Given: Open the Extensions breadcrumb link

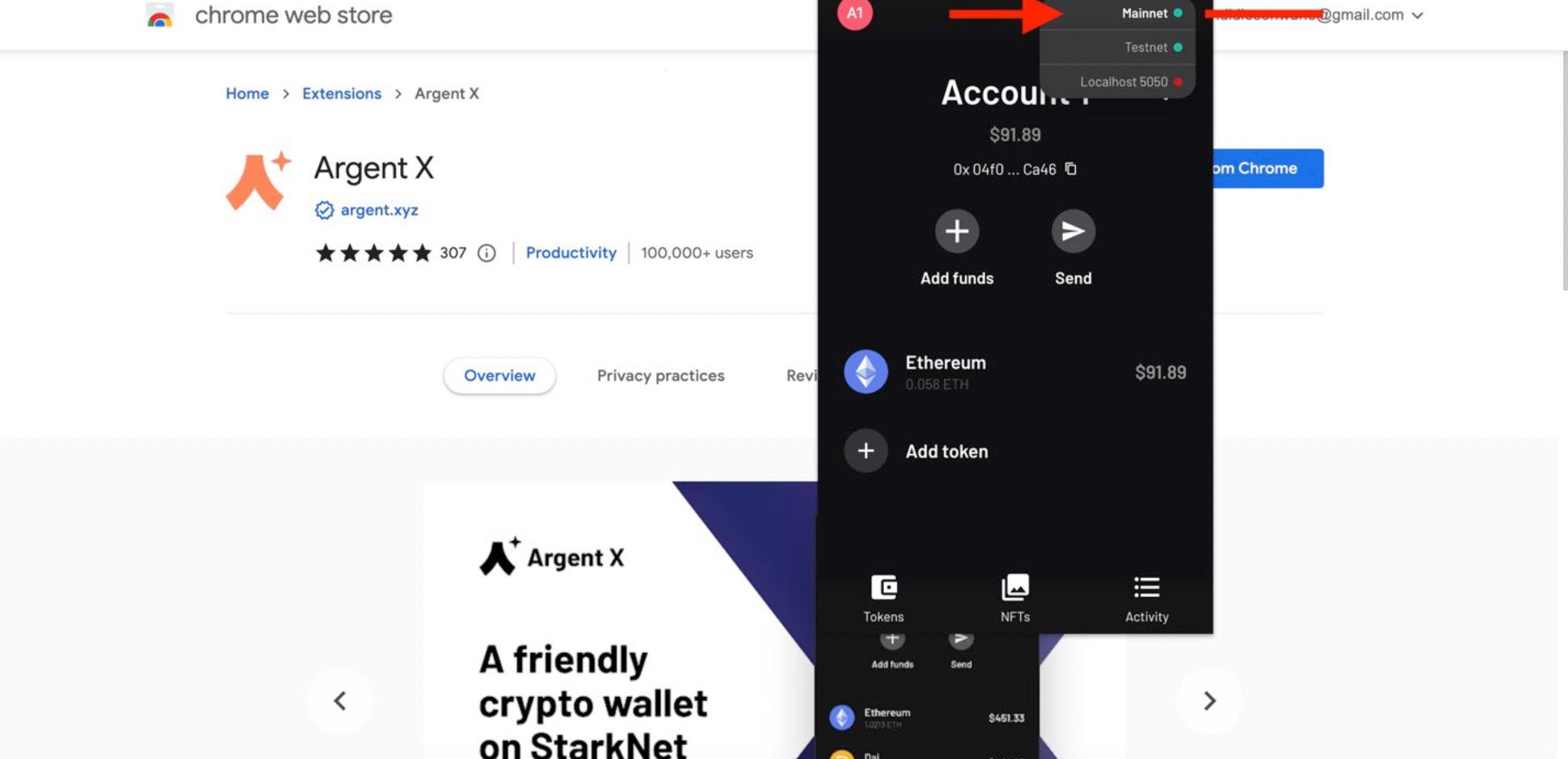Looking at the screenshot, I should (342, 94).
